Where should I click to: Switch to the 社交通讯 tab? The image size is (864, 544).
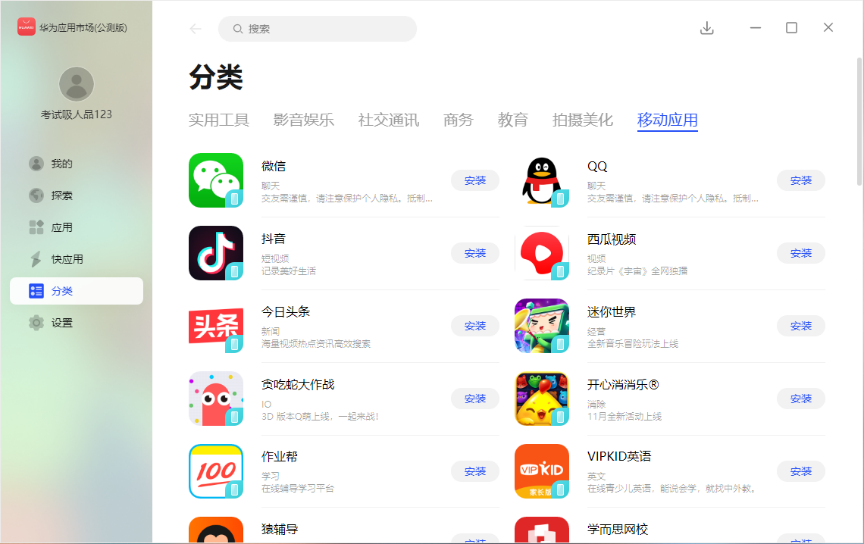pos(389,120)
